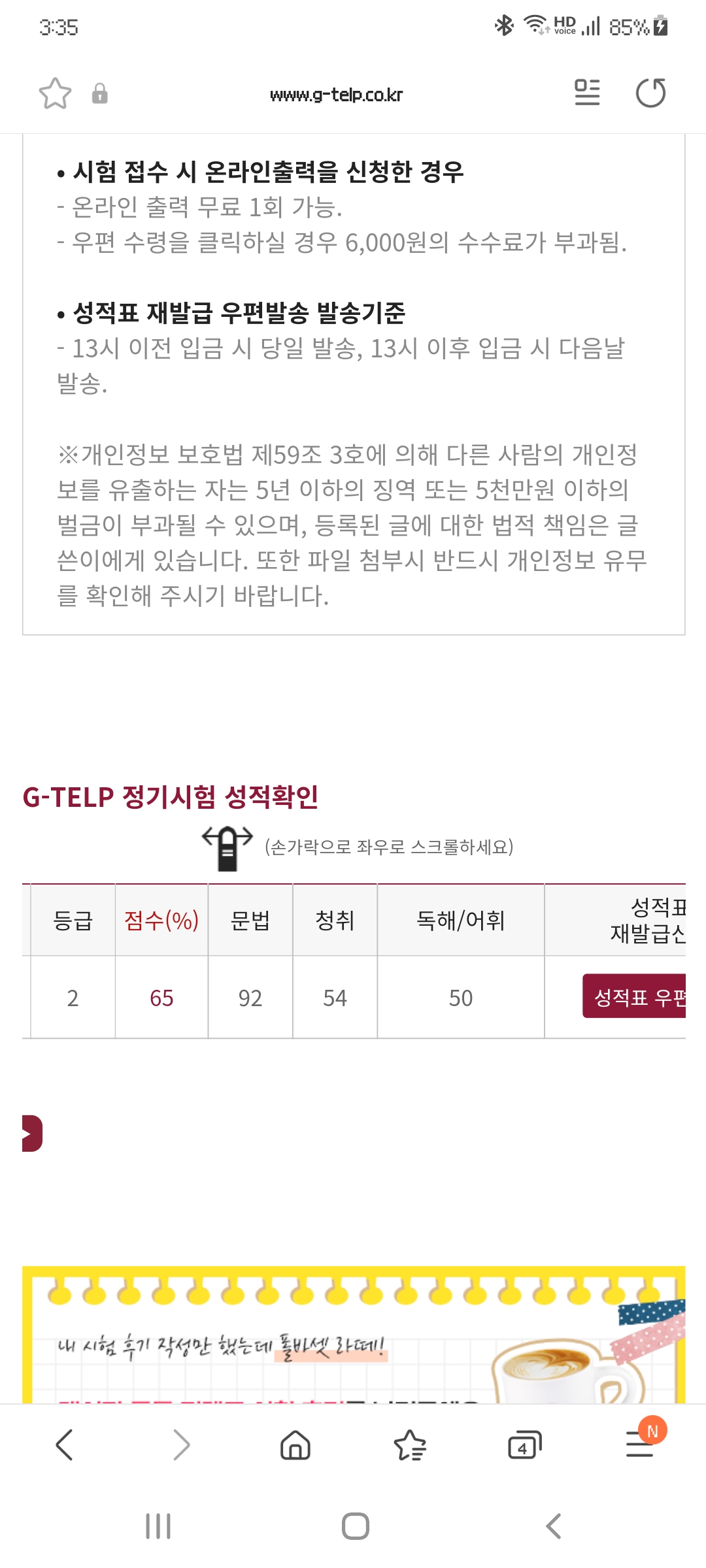706x1568 pixels.
Task: Tap the www.g-telp.co.kr address bar
Action: 336,95
